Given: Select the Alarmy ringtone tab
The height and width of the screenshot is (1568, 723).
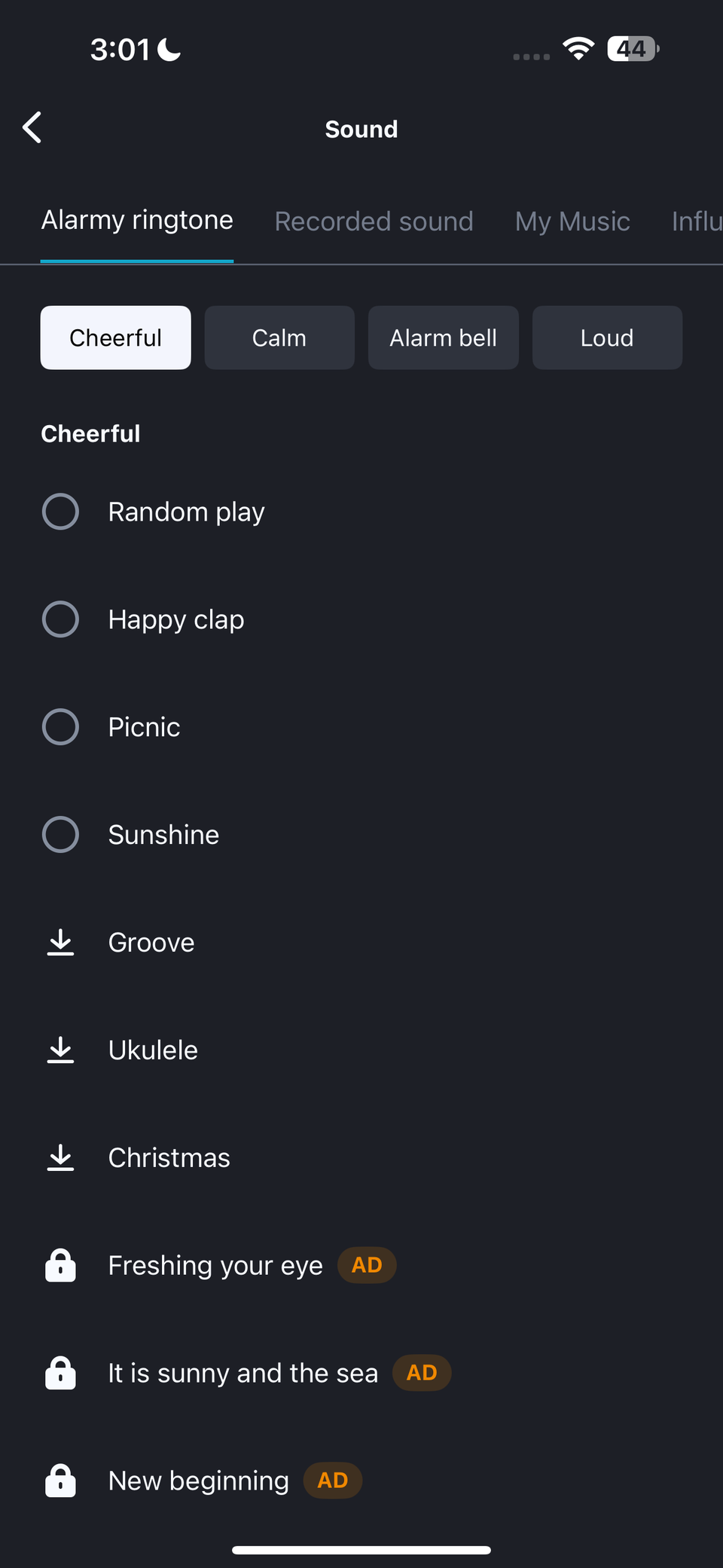Looking at the screenshot, I should tap(137, 221).
